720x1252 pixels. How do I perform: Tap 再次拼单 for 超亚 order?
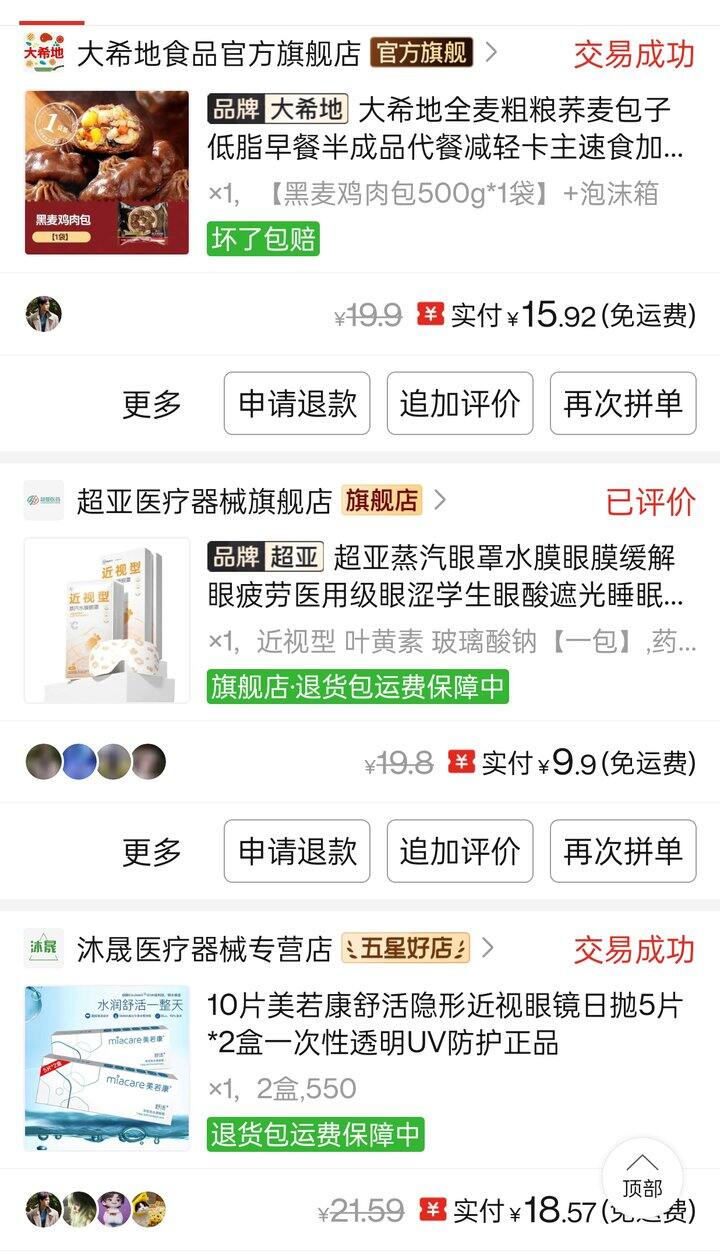pos(623,851)
